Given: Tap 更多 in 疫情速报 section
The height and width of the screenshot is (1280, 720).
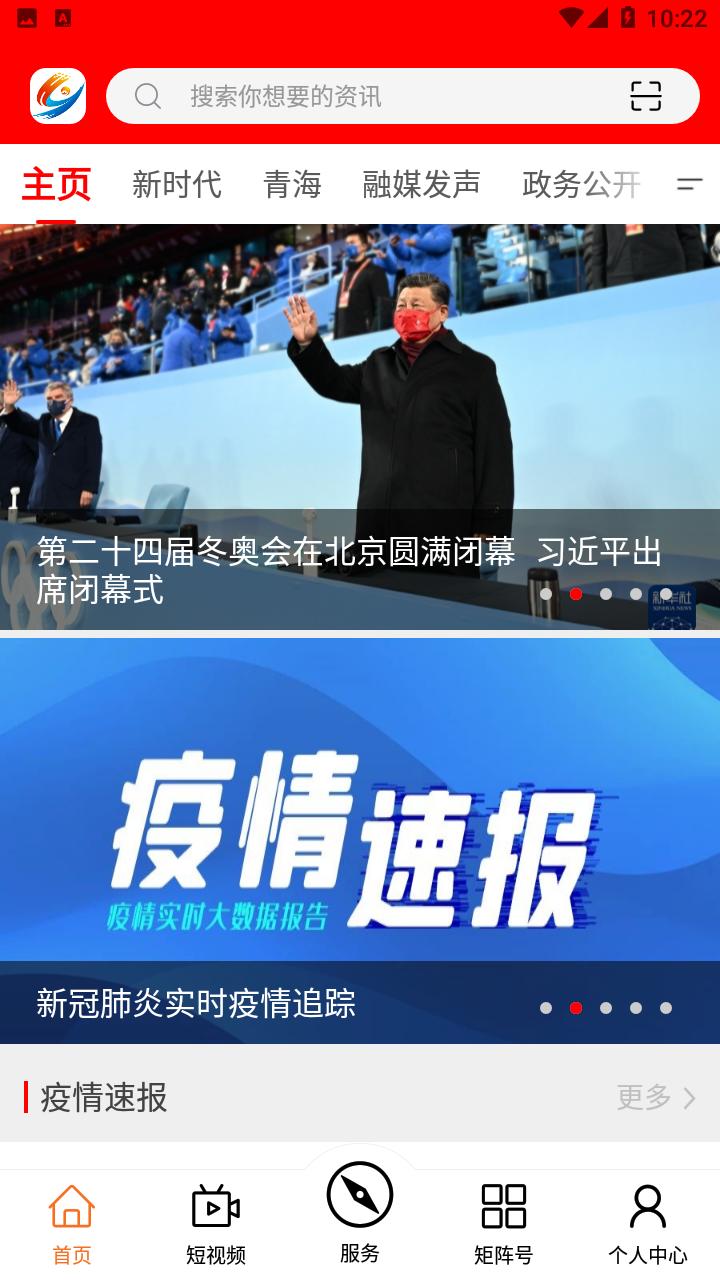Looking at the screenshot, I should [x=656, y=1097].
